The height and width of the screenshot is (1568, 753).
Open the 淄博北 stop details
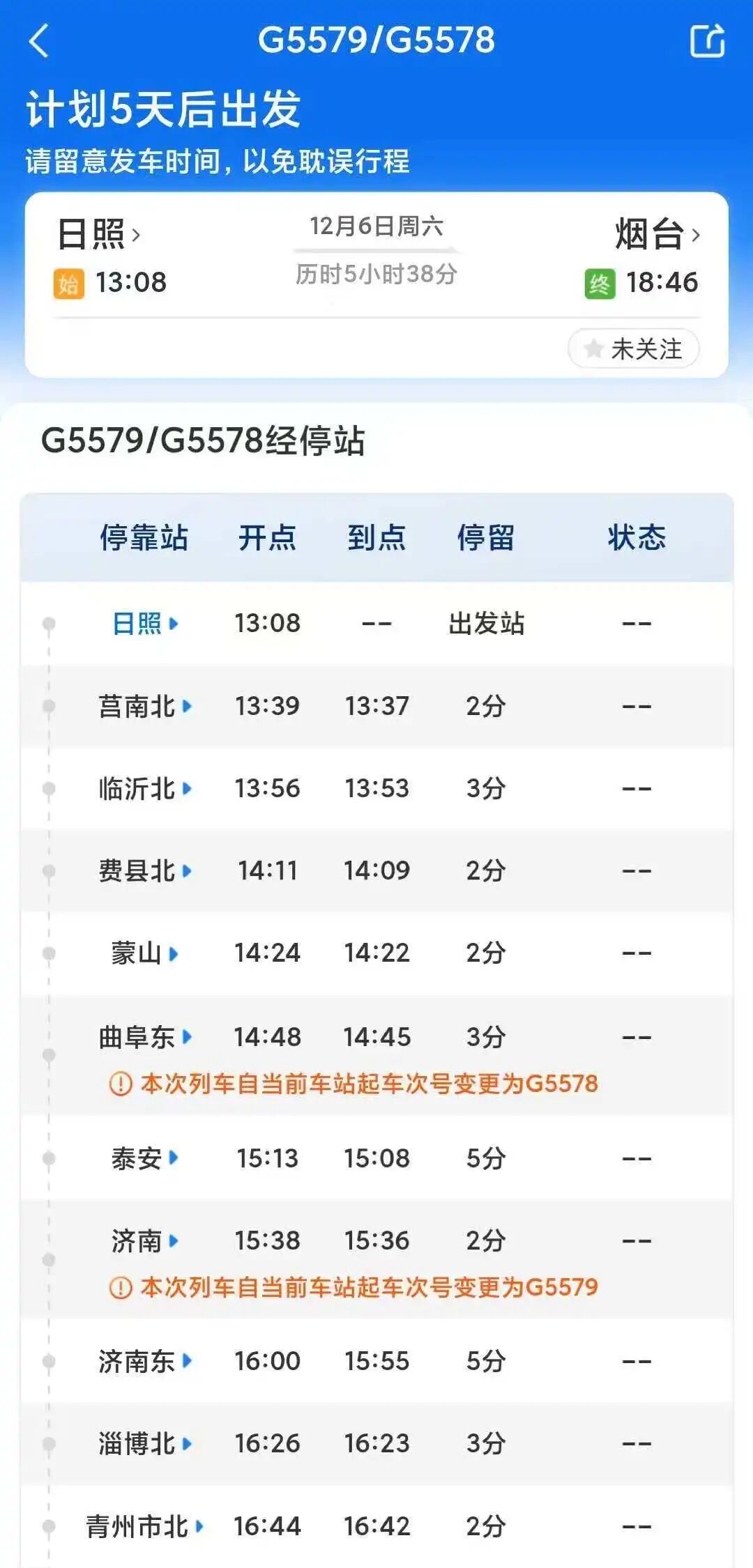[145, 1443]
